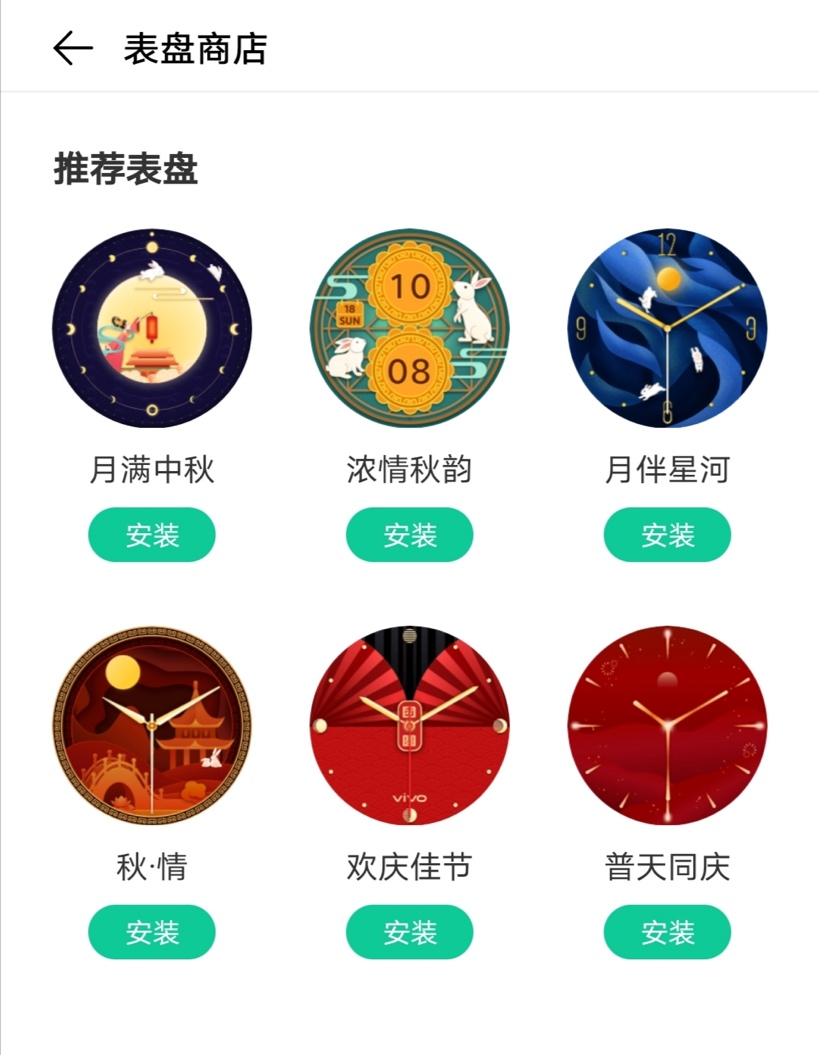
Task: Install the 欢庆佳节 watch face
Action: point(409,932)
